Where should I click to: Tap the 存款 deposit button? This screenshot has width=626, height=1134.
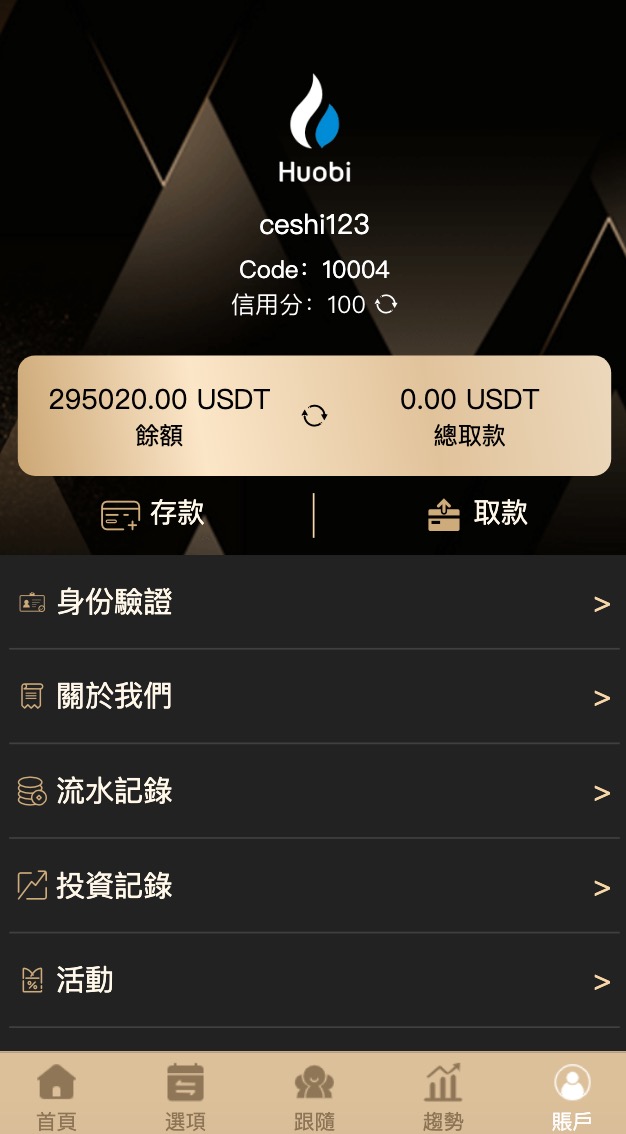click(x=154, y=514)
